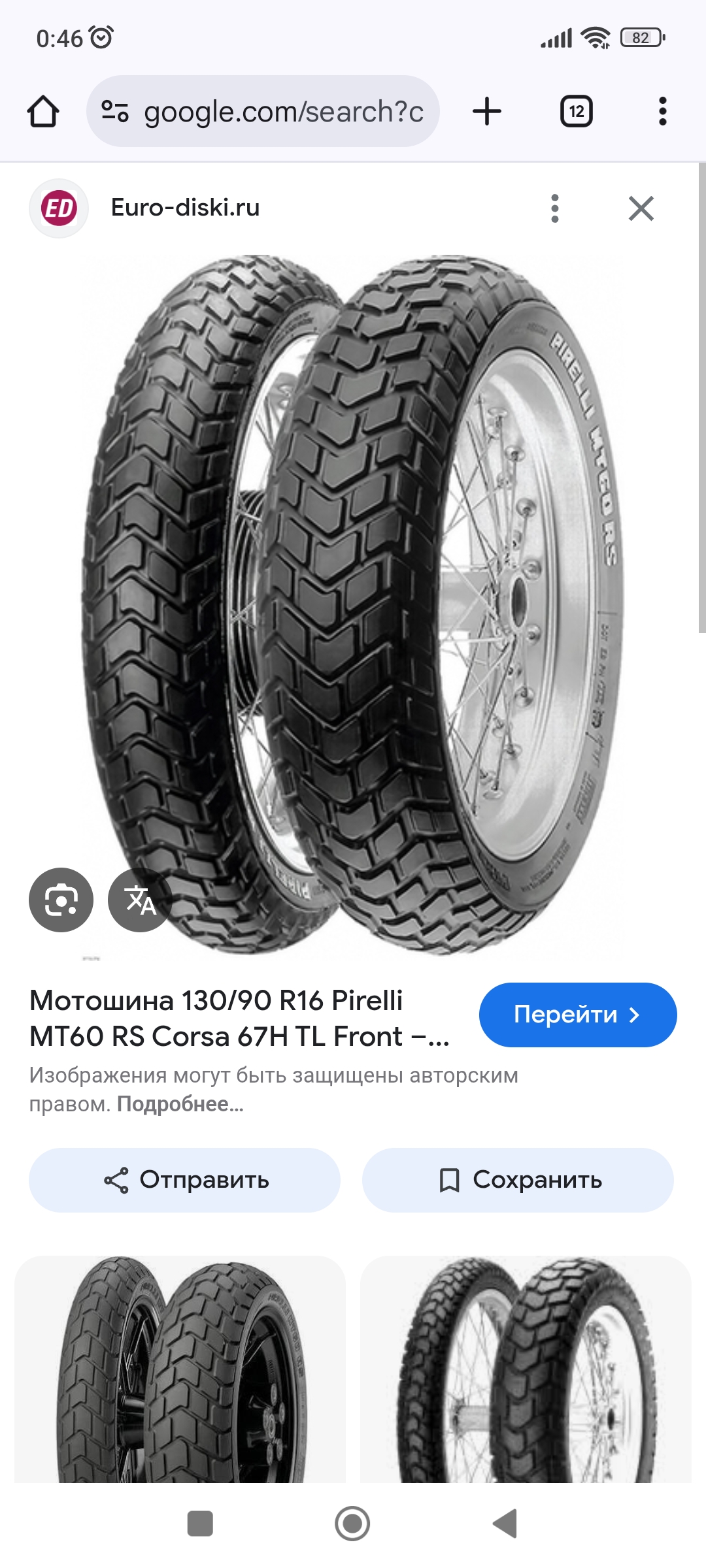Go to the browser home page
This screenshot has width=706, height=1568.
point(43,112)
